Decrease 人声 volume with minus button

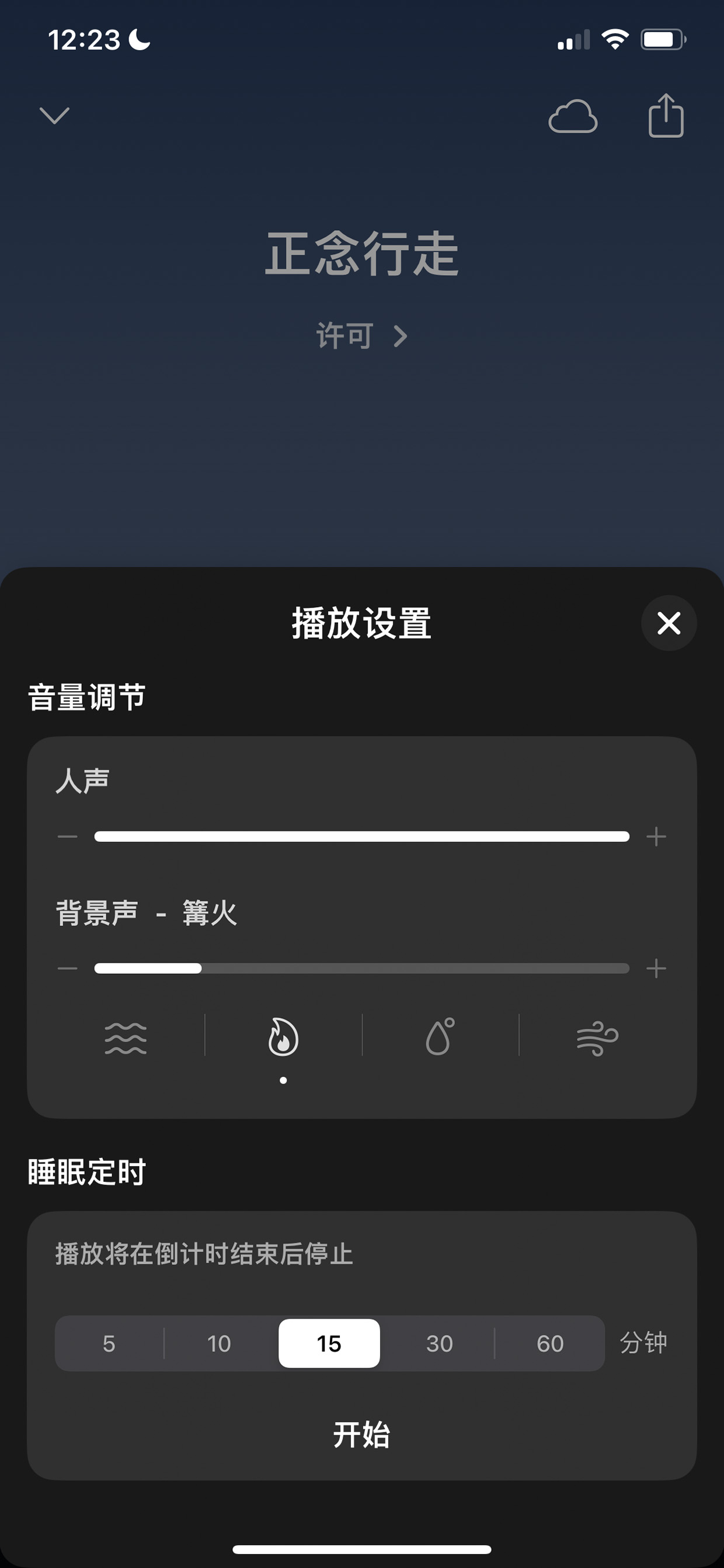coord(68,837)
